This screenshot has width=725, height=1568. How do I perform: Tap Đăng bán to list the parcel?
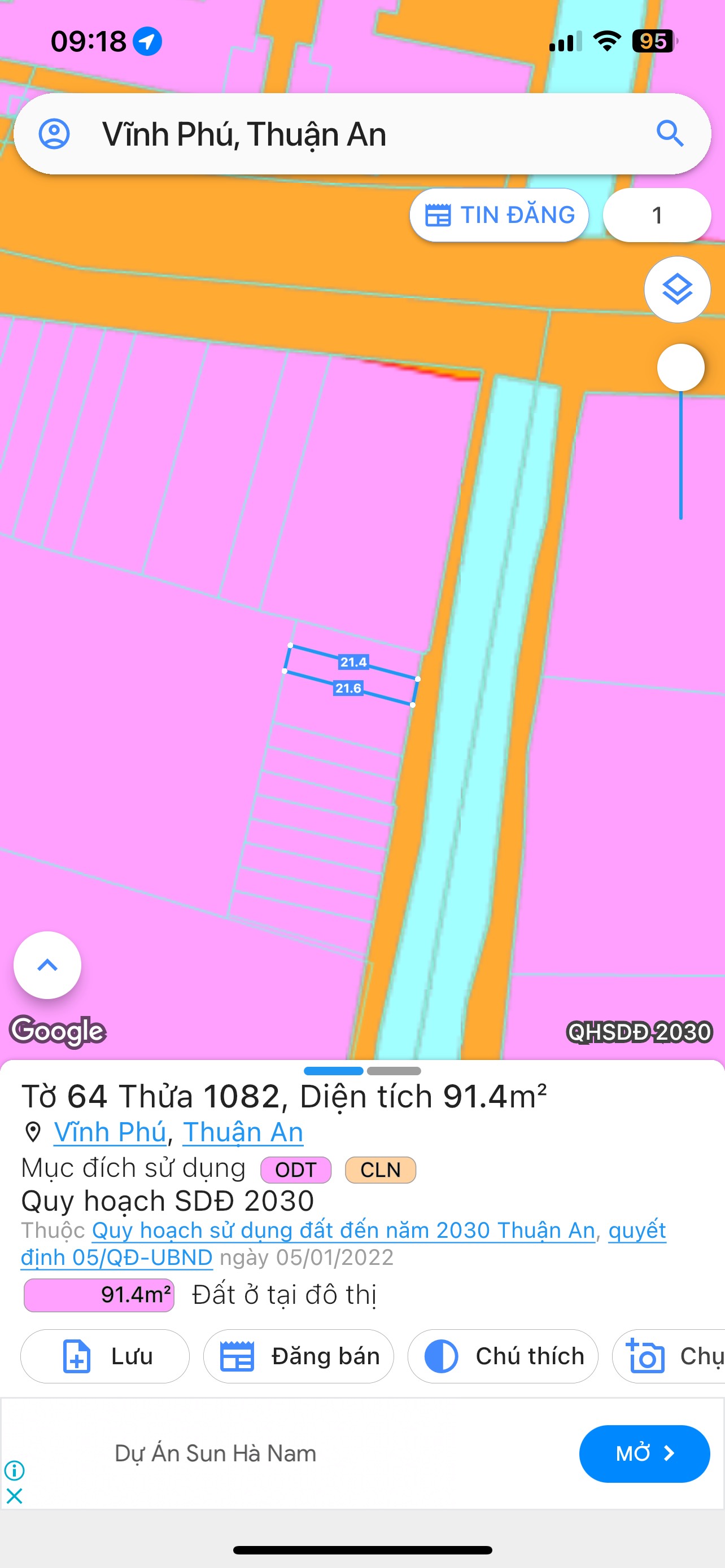tap(298, 1356)
